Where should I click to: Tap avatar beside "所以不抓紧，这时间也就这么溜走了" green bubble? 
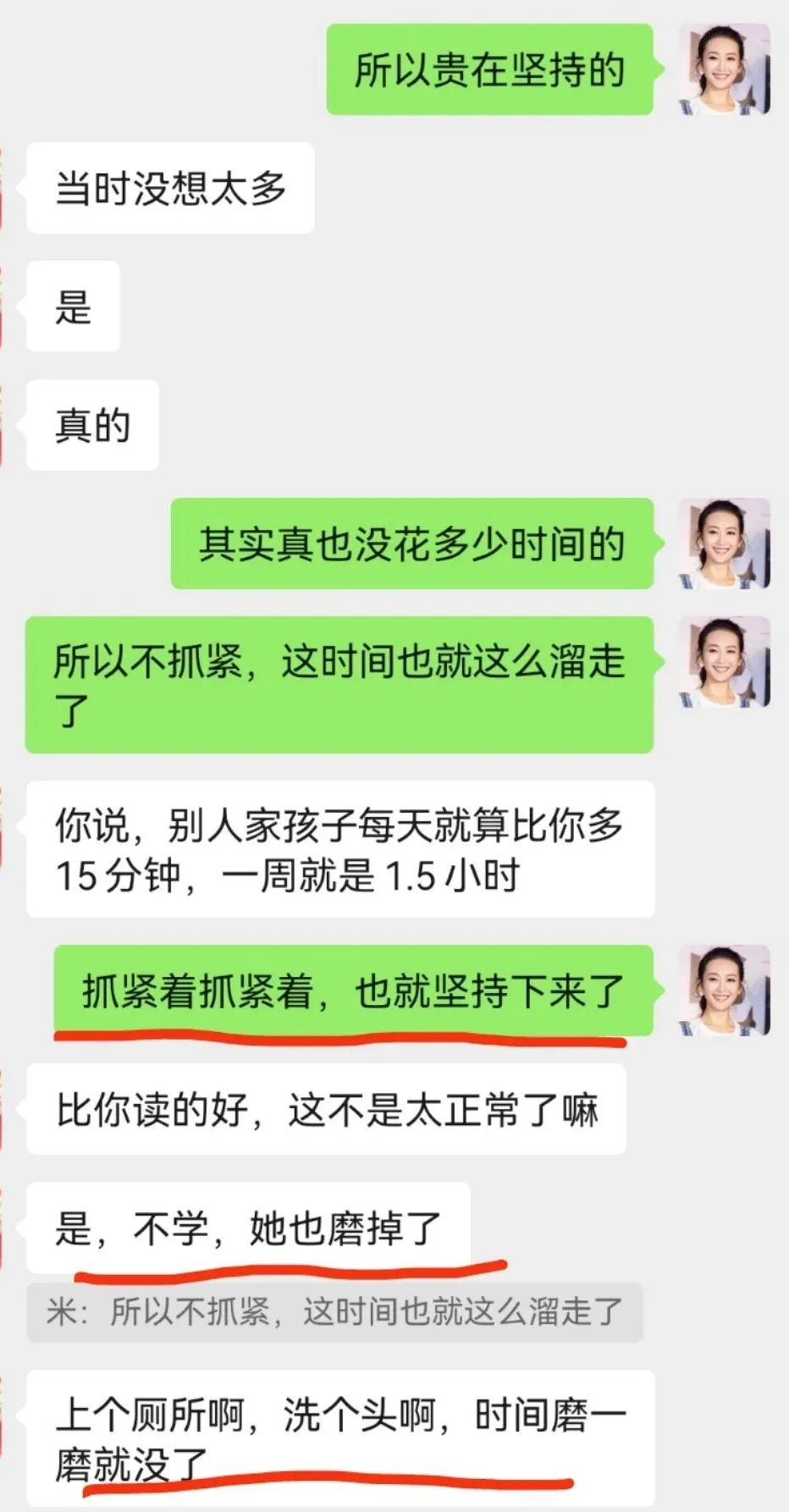coord(725,662)
